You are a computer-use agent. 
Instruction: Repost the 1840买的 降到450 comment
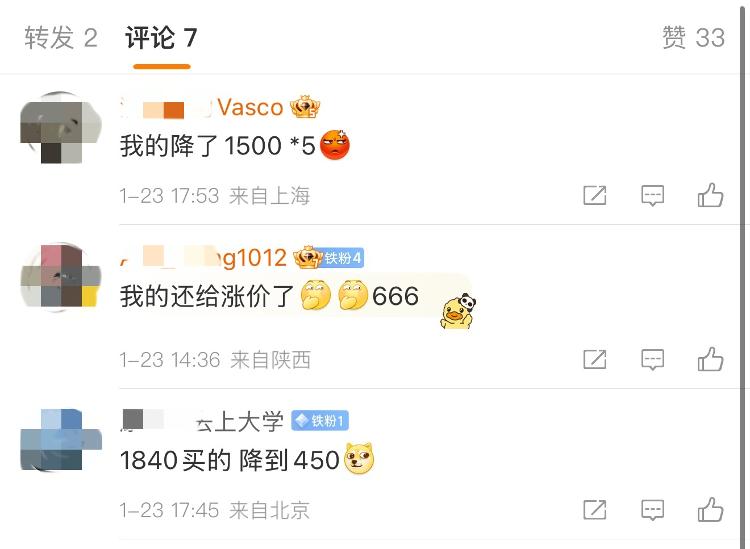coord(595,509)
